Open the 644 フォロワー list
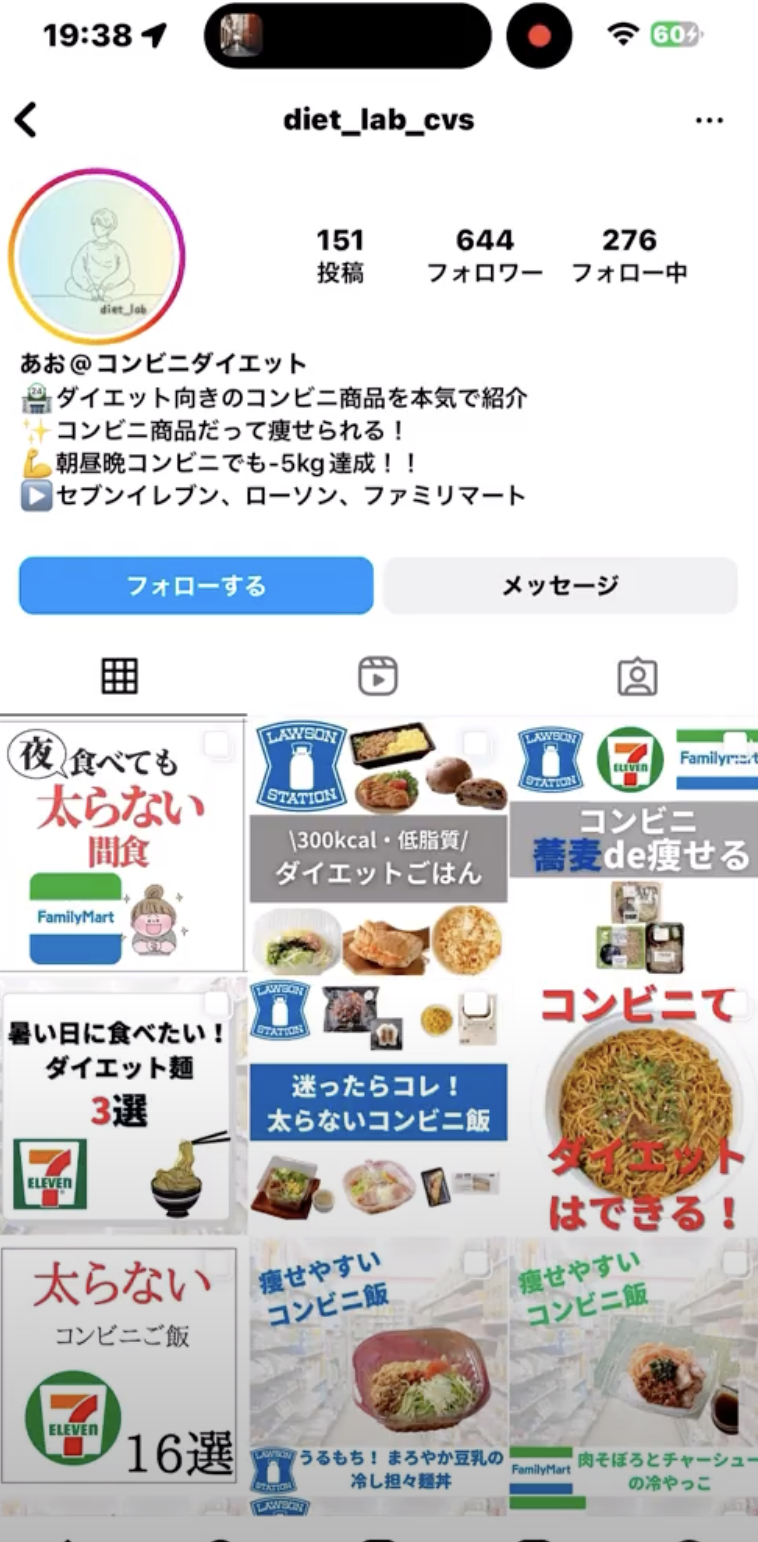Screen dimensions: 758x1542 coord(485,255)
